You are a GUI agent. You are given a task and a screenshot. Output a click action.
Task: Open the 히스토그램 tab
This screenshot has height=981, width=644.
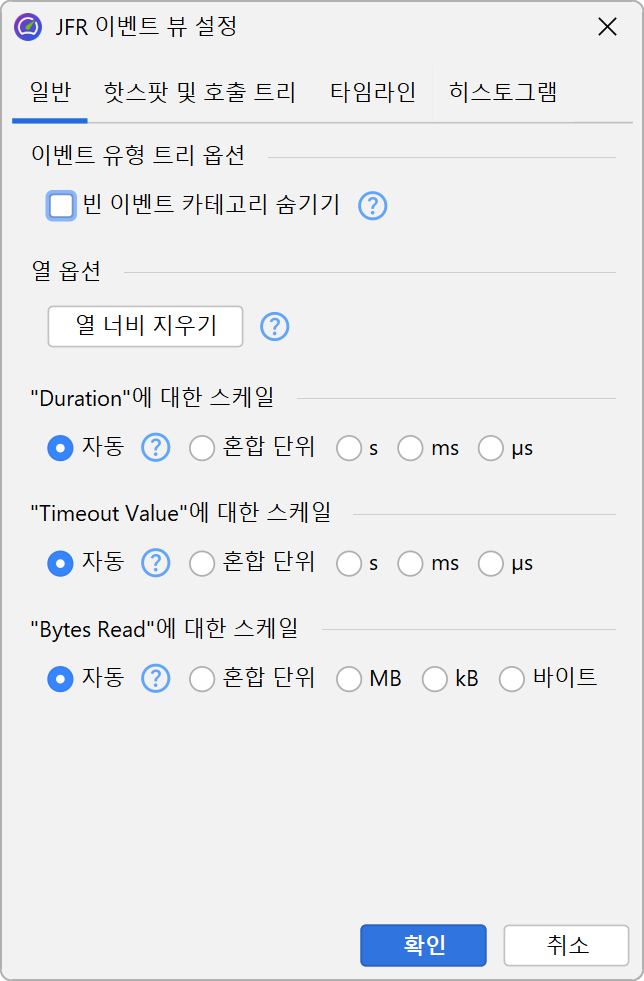pyautogui.click(x=503, y=93)
